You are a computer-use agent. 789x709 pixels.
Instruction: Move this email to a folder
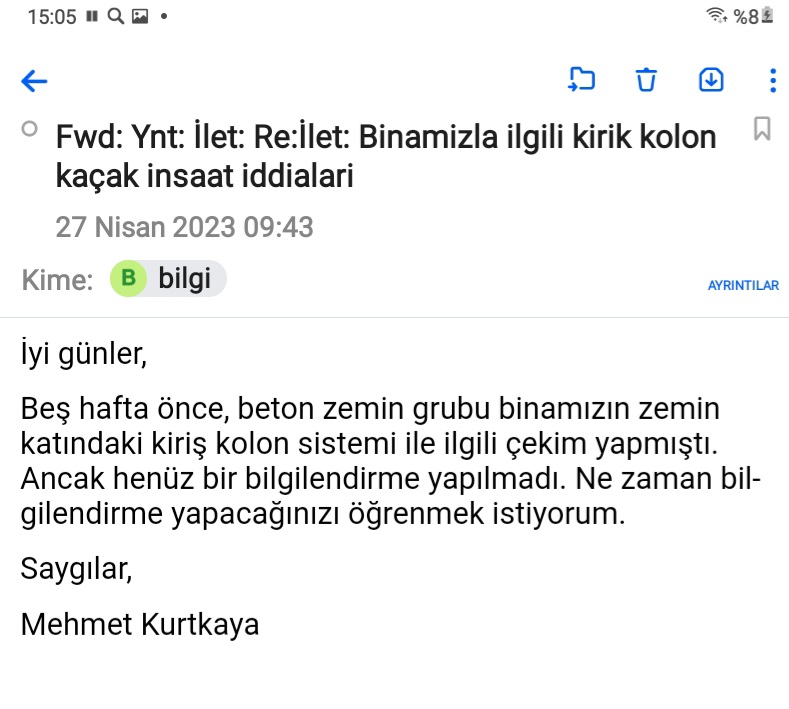pos(582,80)
